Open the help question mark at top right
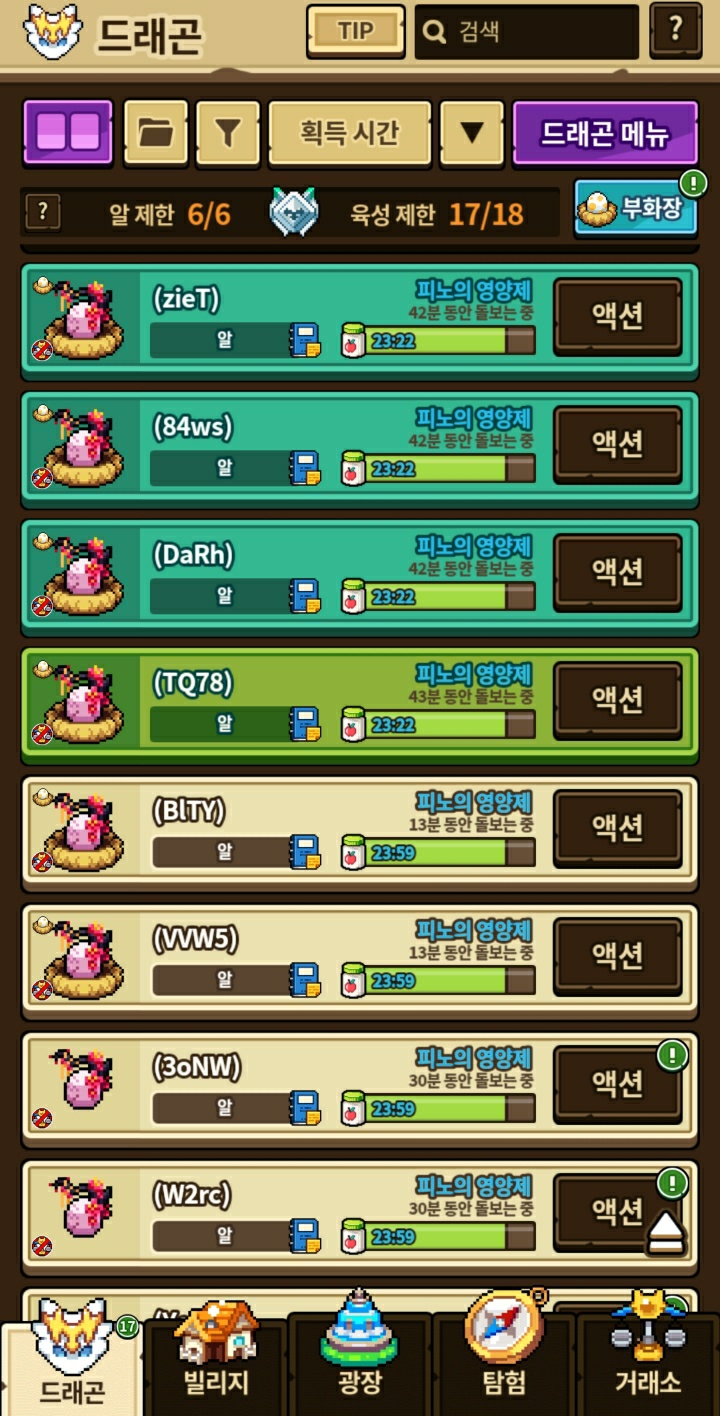Viewport: 720px width, 1416px height. (x=675, y=30)
